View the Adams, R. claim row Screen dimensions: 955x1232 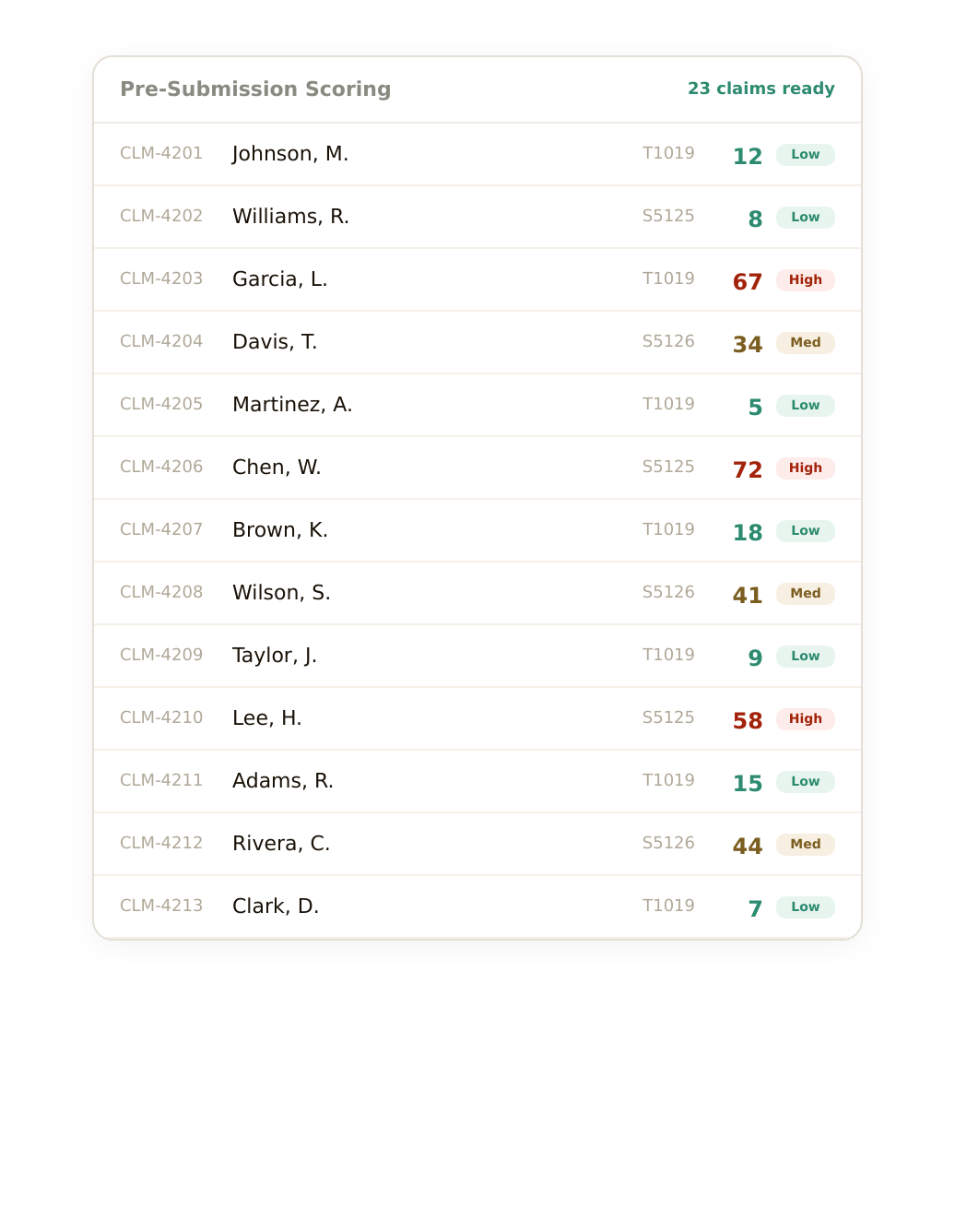pyautogui.click(x=477, y=781)
